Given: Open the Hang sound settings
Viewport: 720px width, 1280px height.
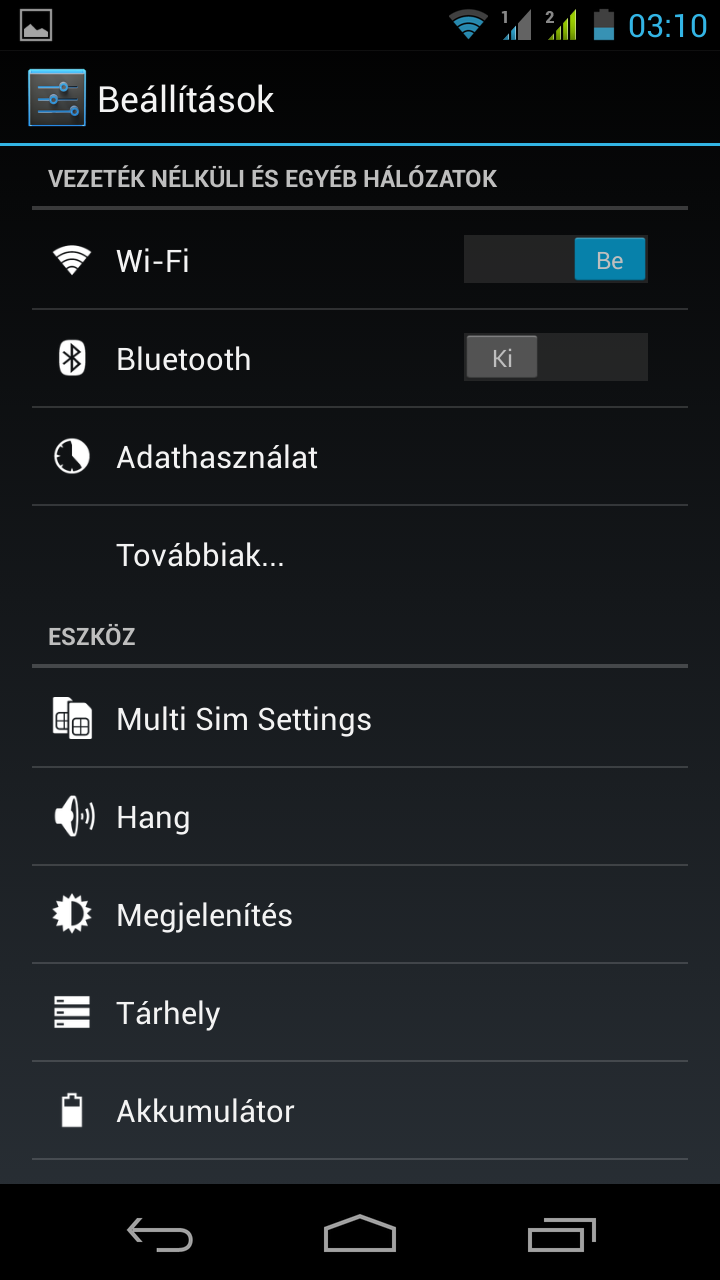Looking at the screenshot, I should [300, 817].
